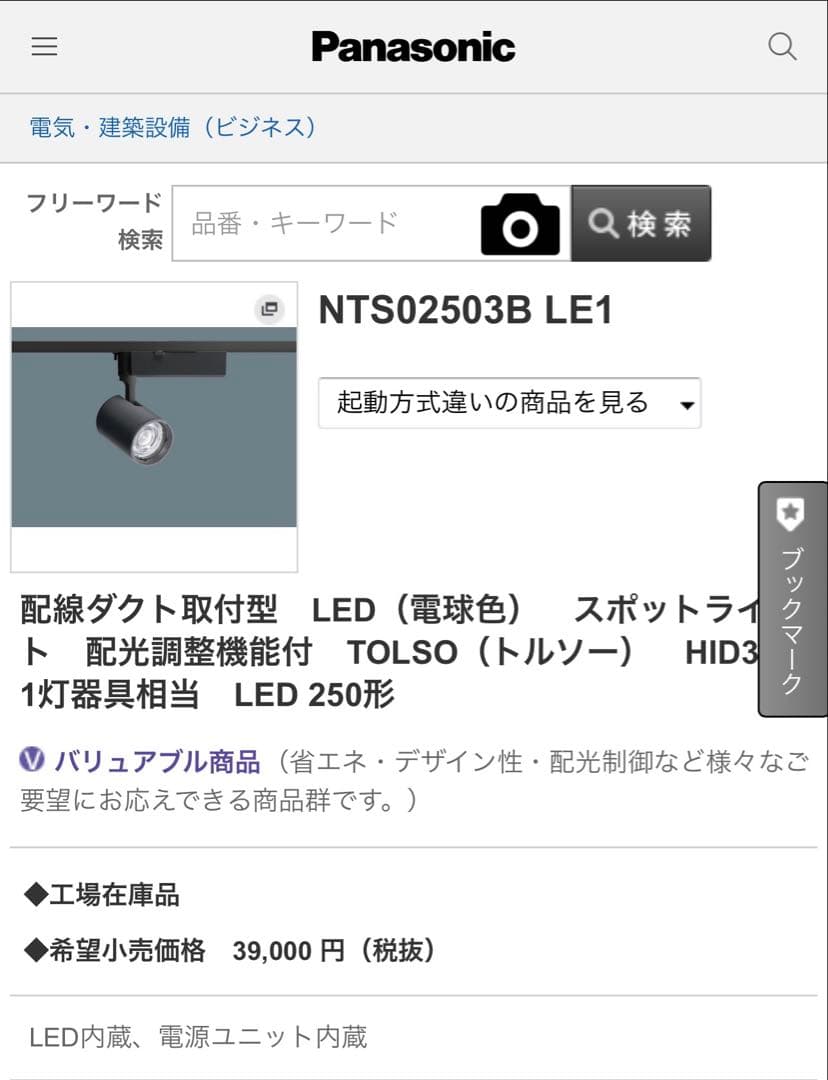Click the spotlight product image thumbnail
The image size is (828, 1080).
pyautogui.click(x=153, y=425)
